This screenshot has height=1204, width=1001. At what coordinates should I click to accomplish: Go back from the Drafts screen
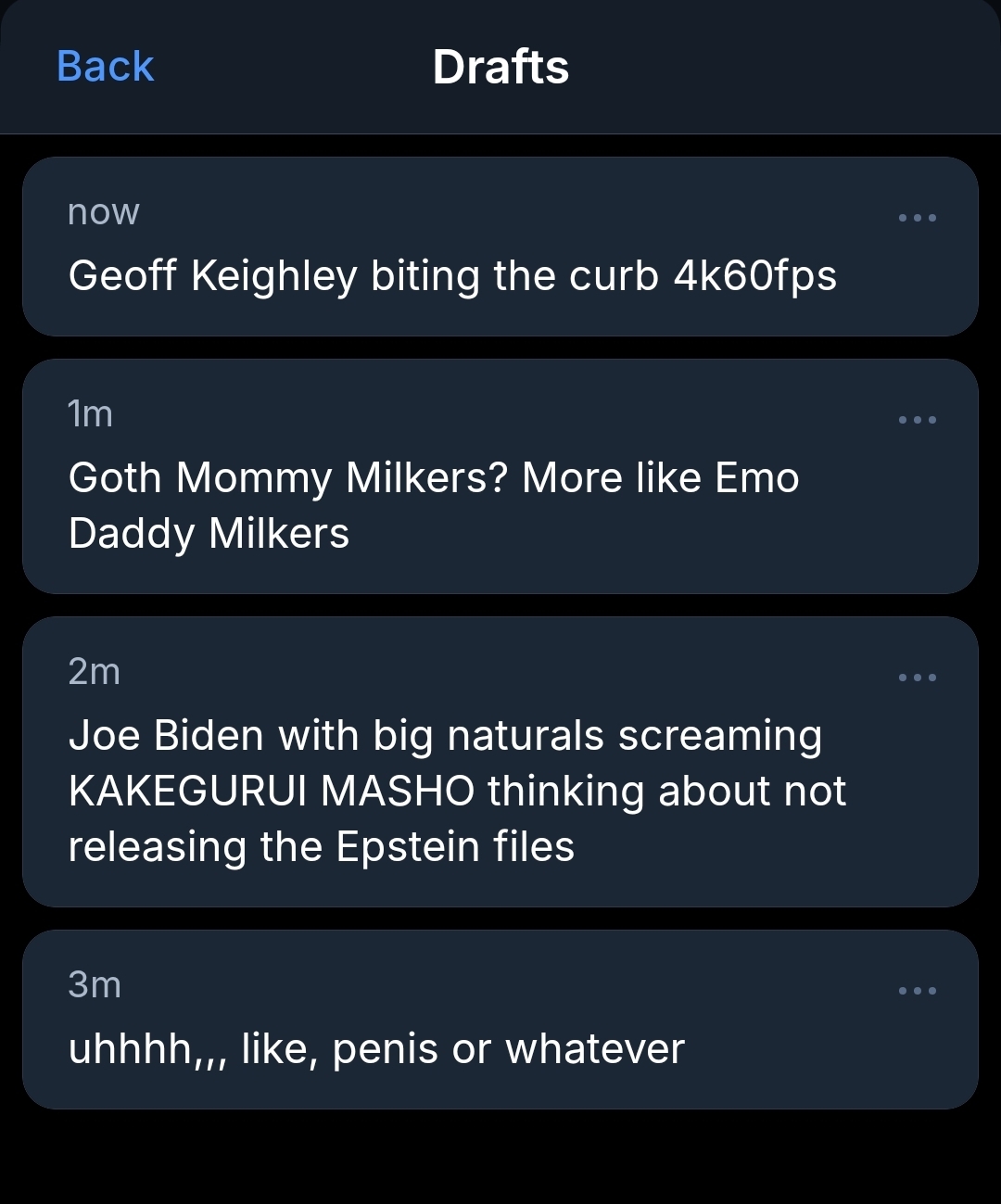105,67
